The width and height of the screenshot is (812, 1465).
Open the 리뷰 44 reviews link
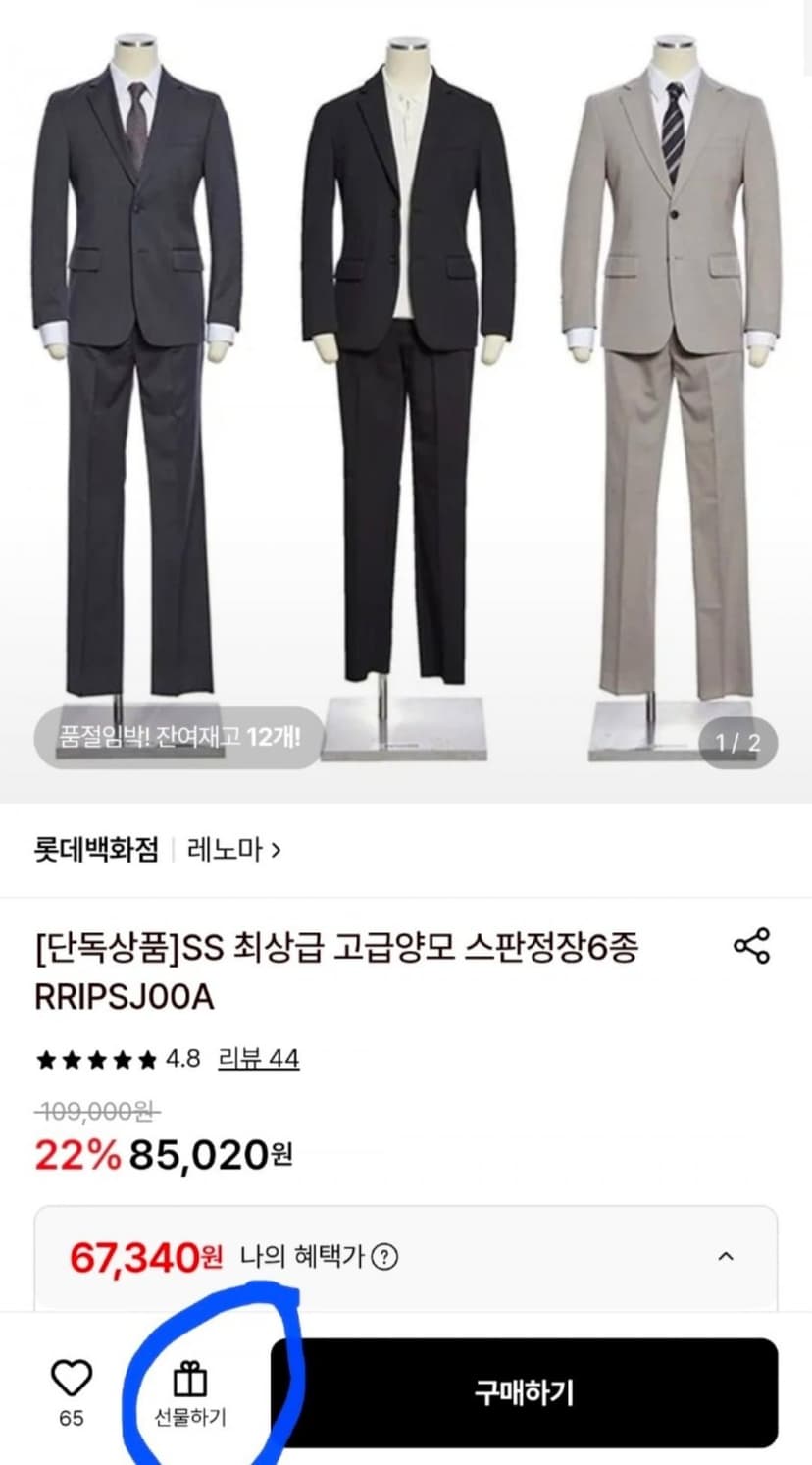point(258,1059)
